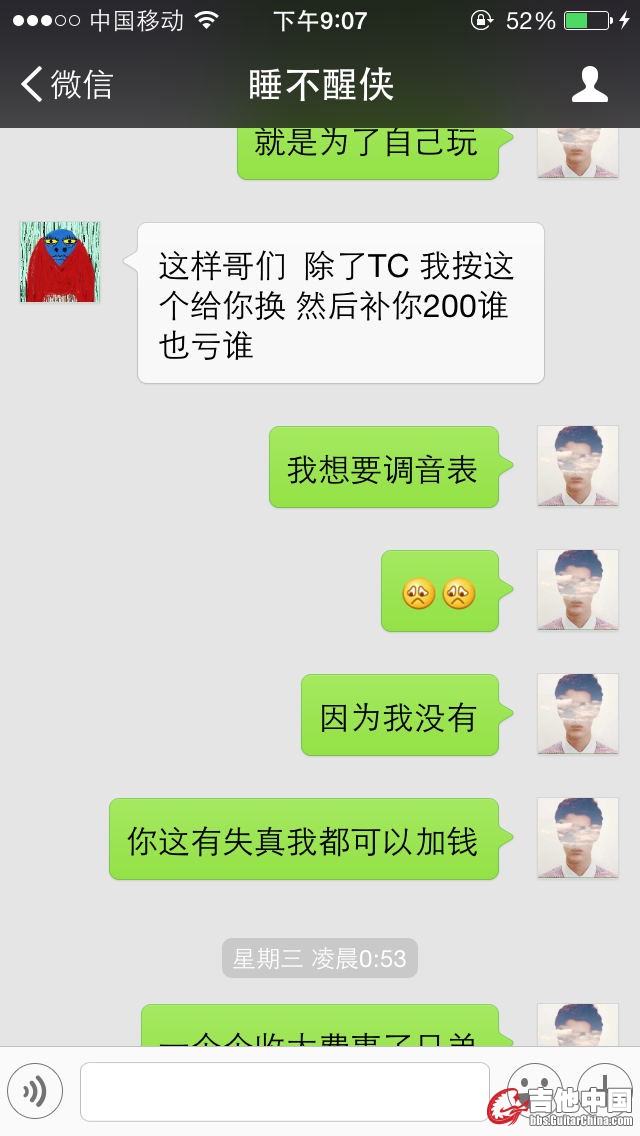Screen dimensions: 640x1136
Task: Focus the message text field
Action: pyautogui.click(x=285, y=1091)
